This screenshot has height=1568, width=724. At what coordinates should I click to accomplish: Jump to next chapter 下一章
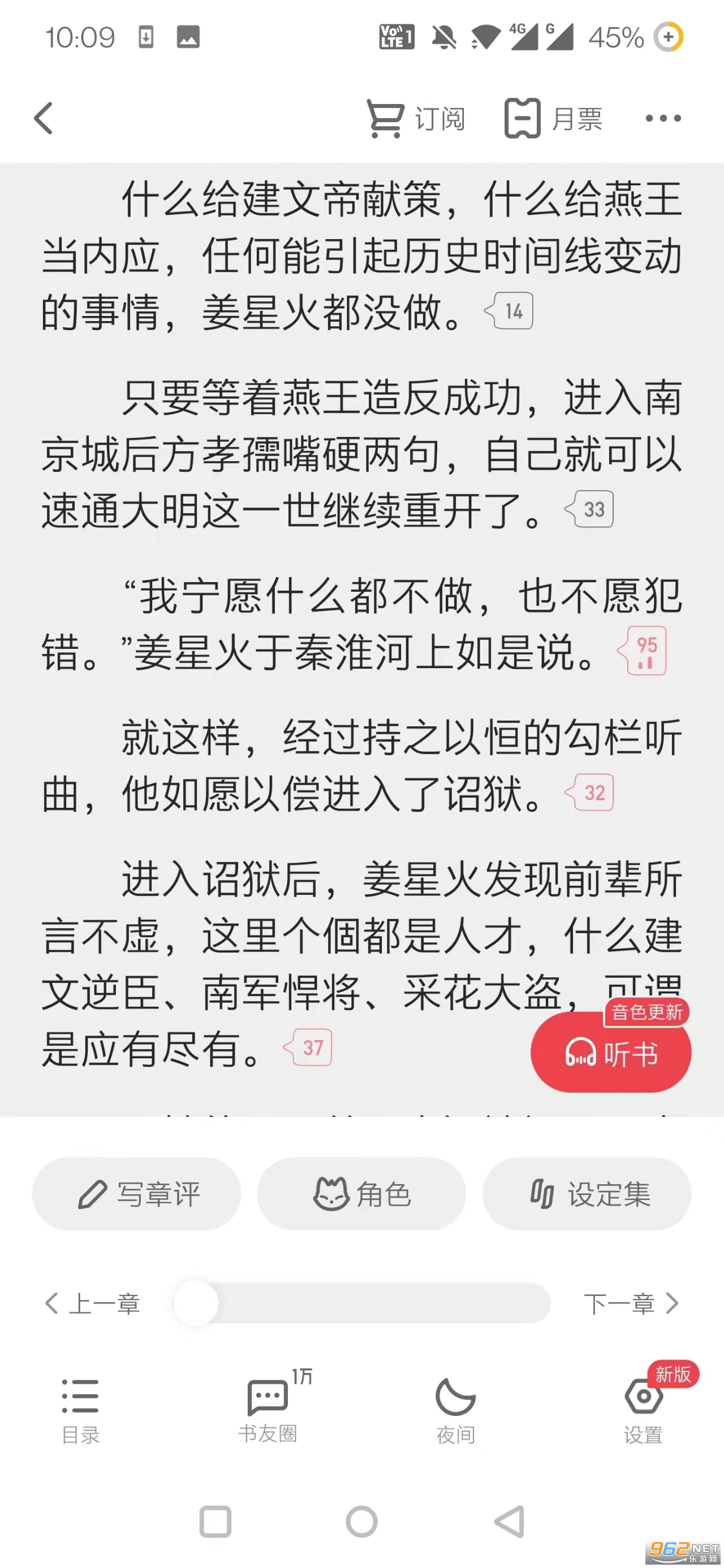[630, 1303]
